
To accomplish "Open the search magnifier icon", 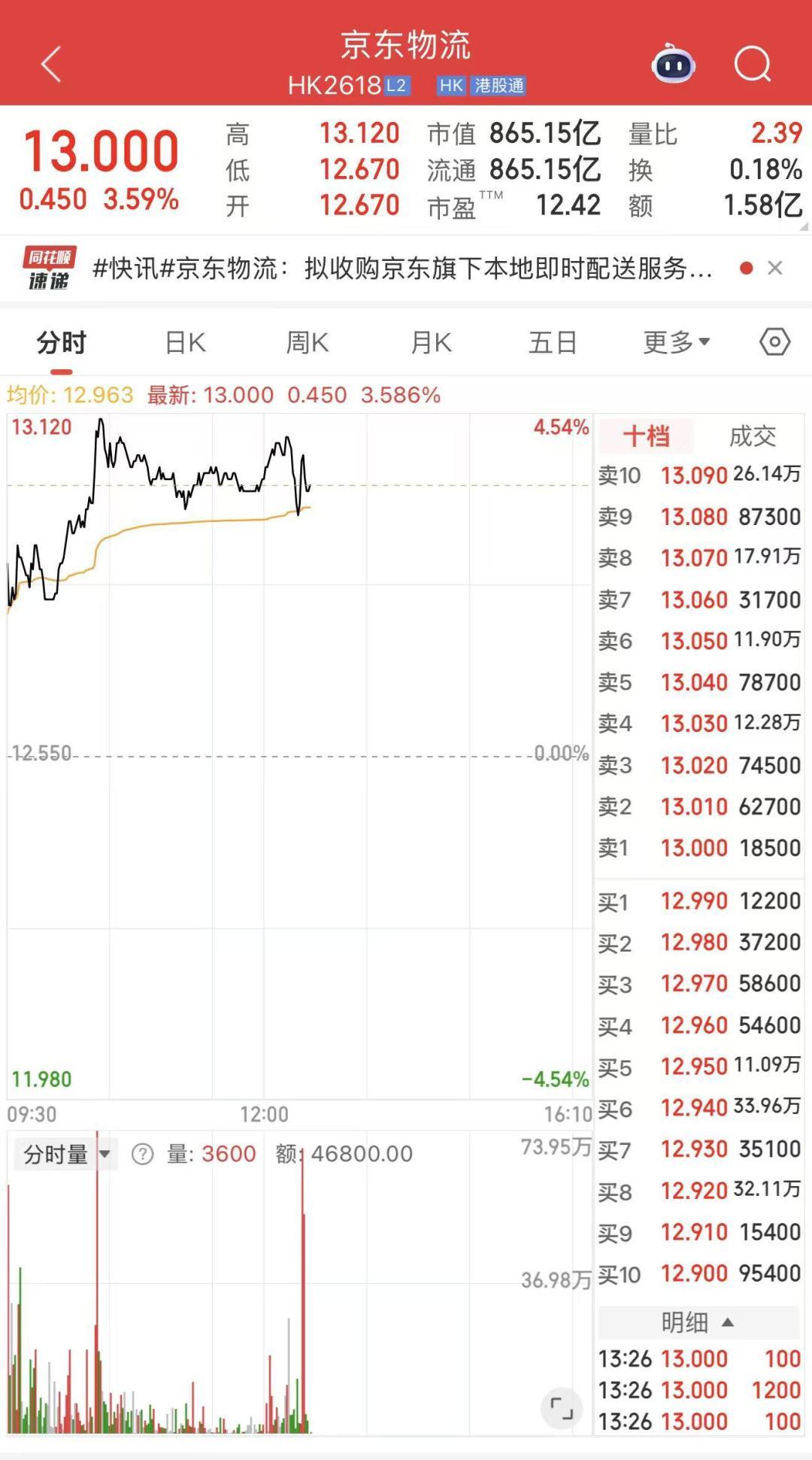I will [x=753, y=65].
